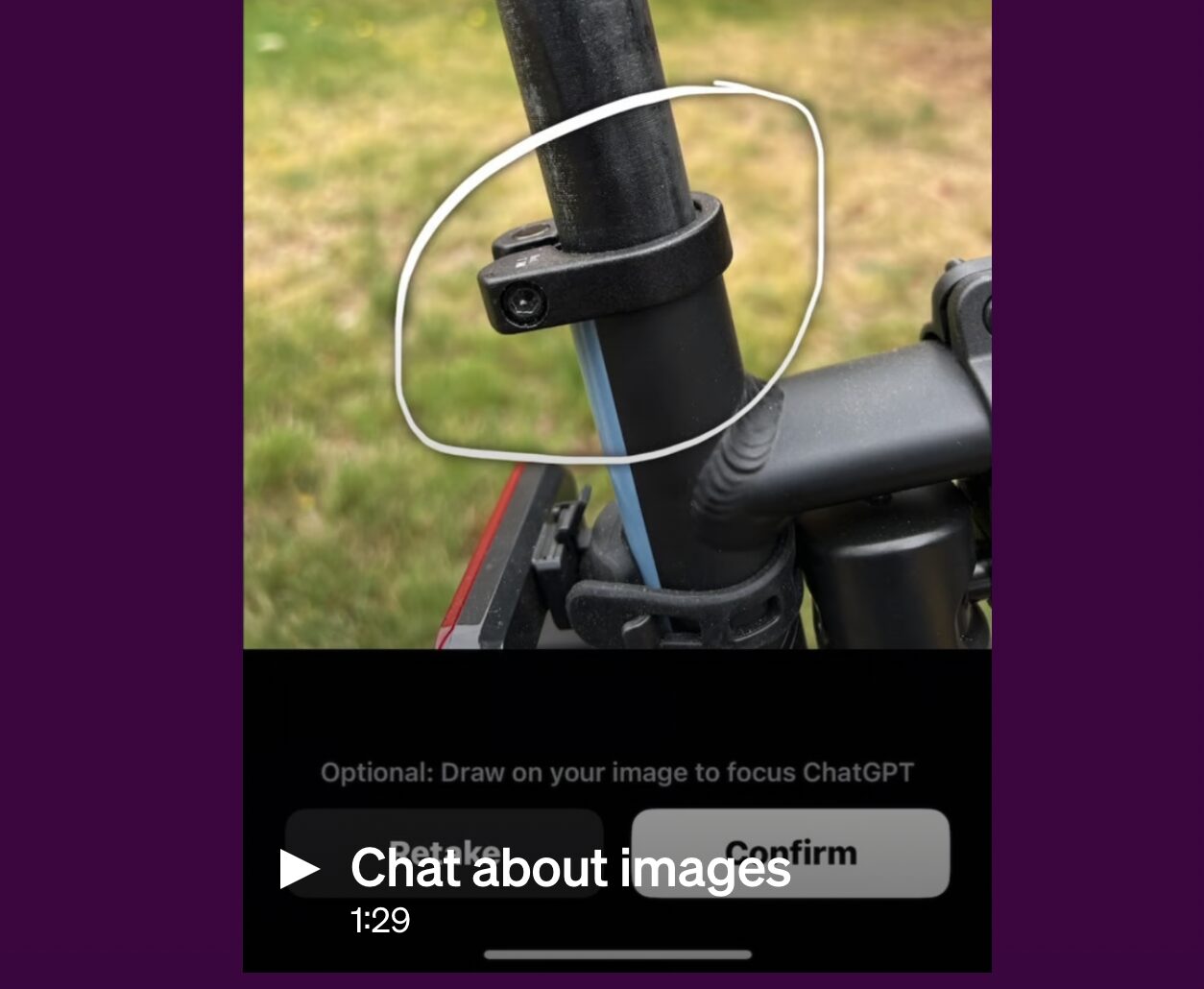Viewport: 1204px width, 989px height.
Task: Play the Chat about images video
Action: pos(300,868)
